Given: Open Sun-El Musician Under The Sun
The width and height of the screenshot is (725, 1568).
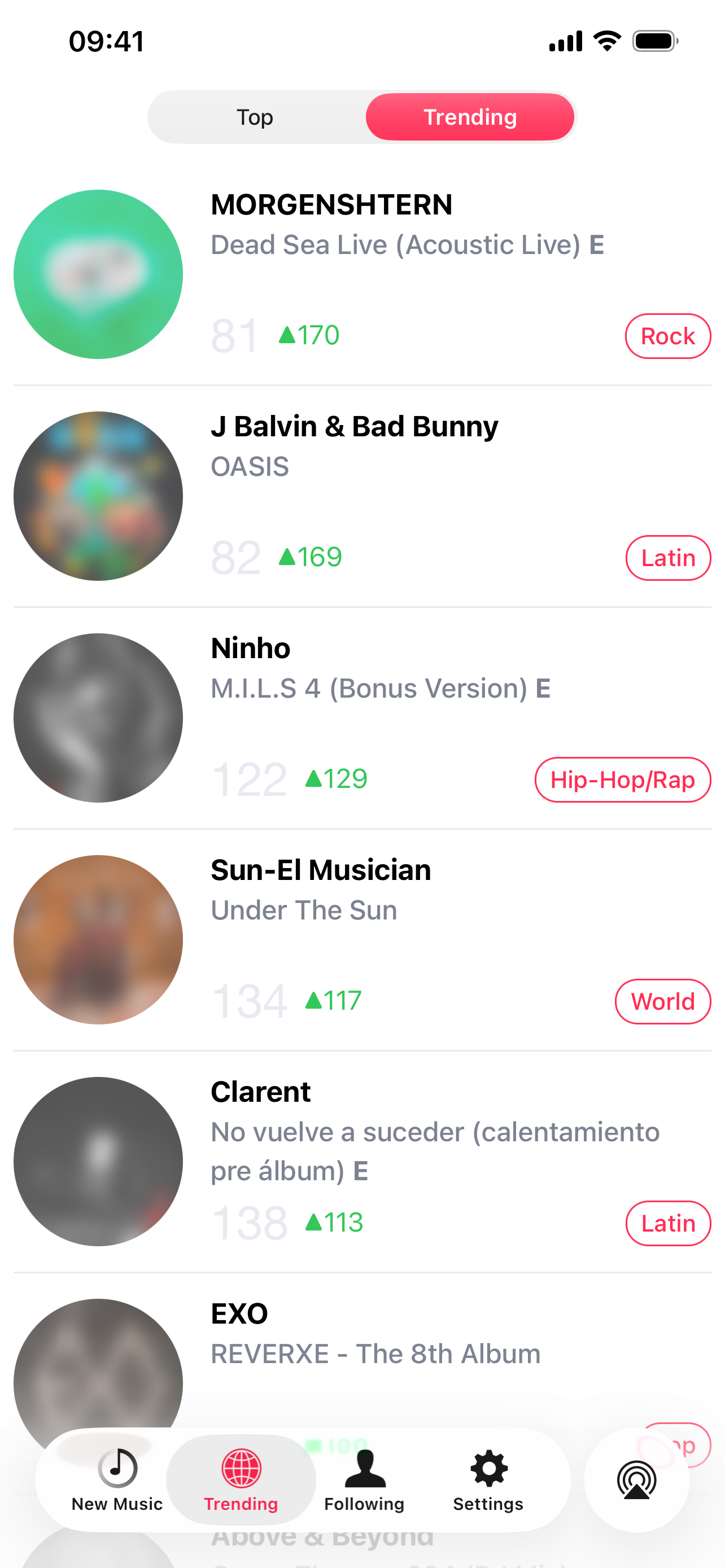Looking at the screenshot, I should pos(362,940).
